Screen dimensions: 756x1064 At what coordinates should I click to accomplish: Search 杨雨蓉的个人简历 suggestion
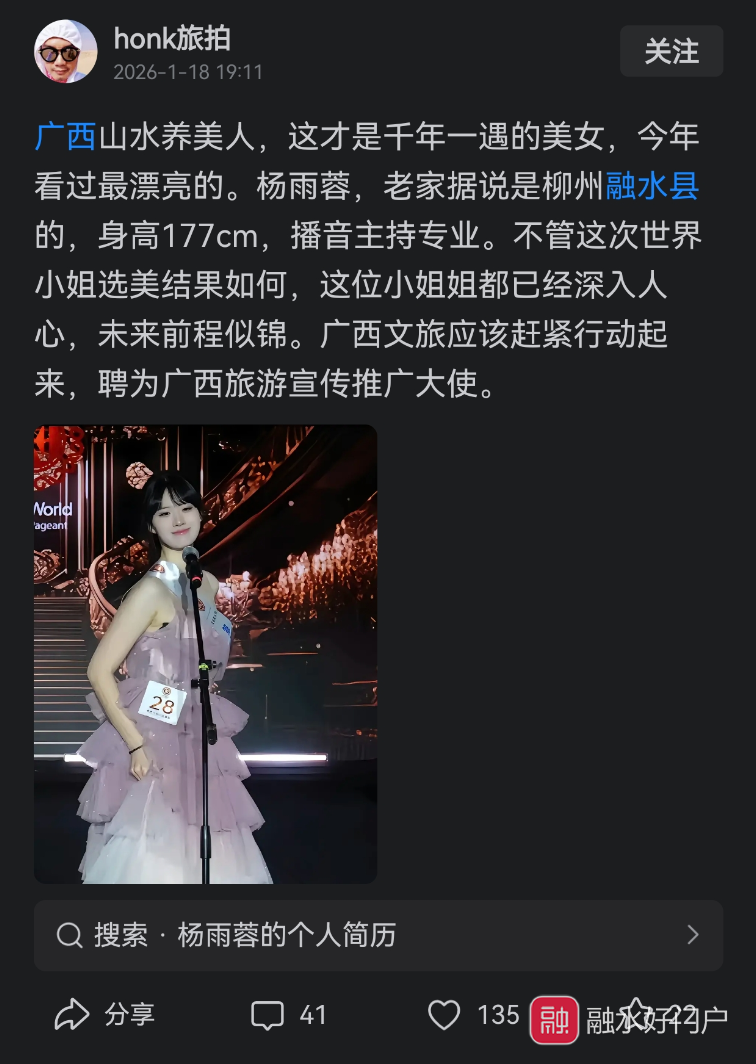pyautogui.click(x=378, y=935)
